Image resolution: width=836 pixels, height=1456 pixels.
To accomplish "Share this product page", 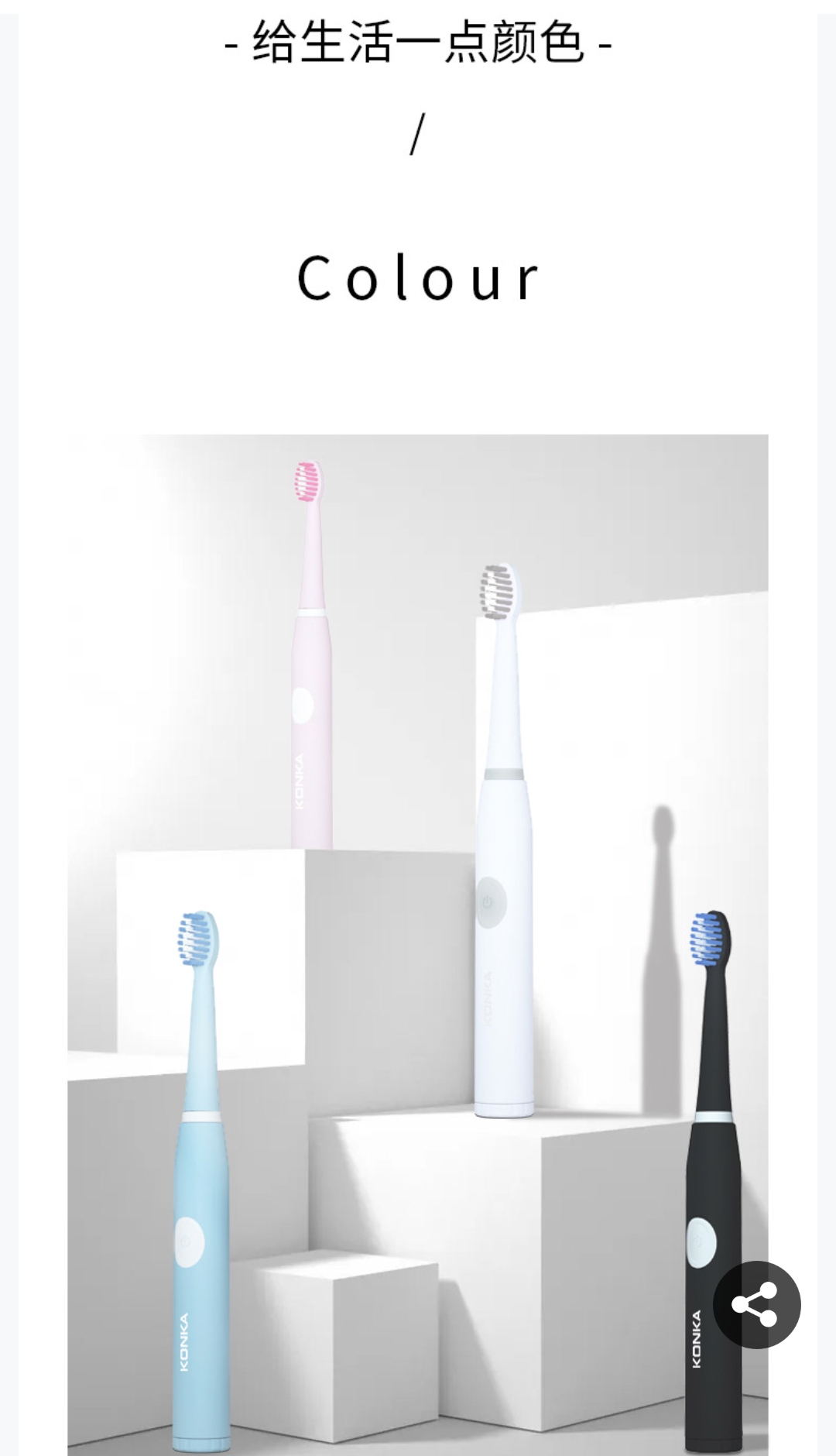I will (756, 1305).
